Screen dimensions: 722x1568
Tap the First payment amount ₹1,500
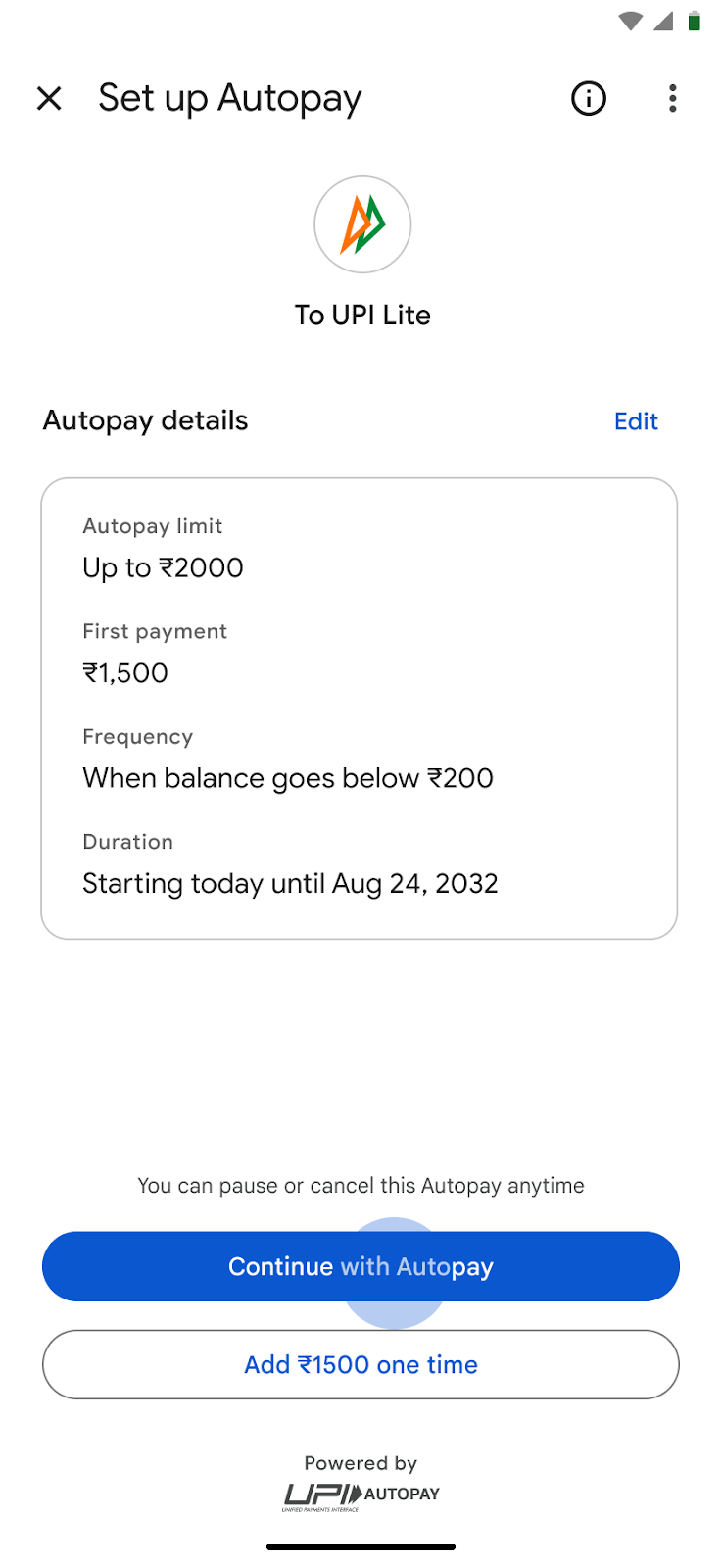click(125, 672)
